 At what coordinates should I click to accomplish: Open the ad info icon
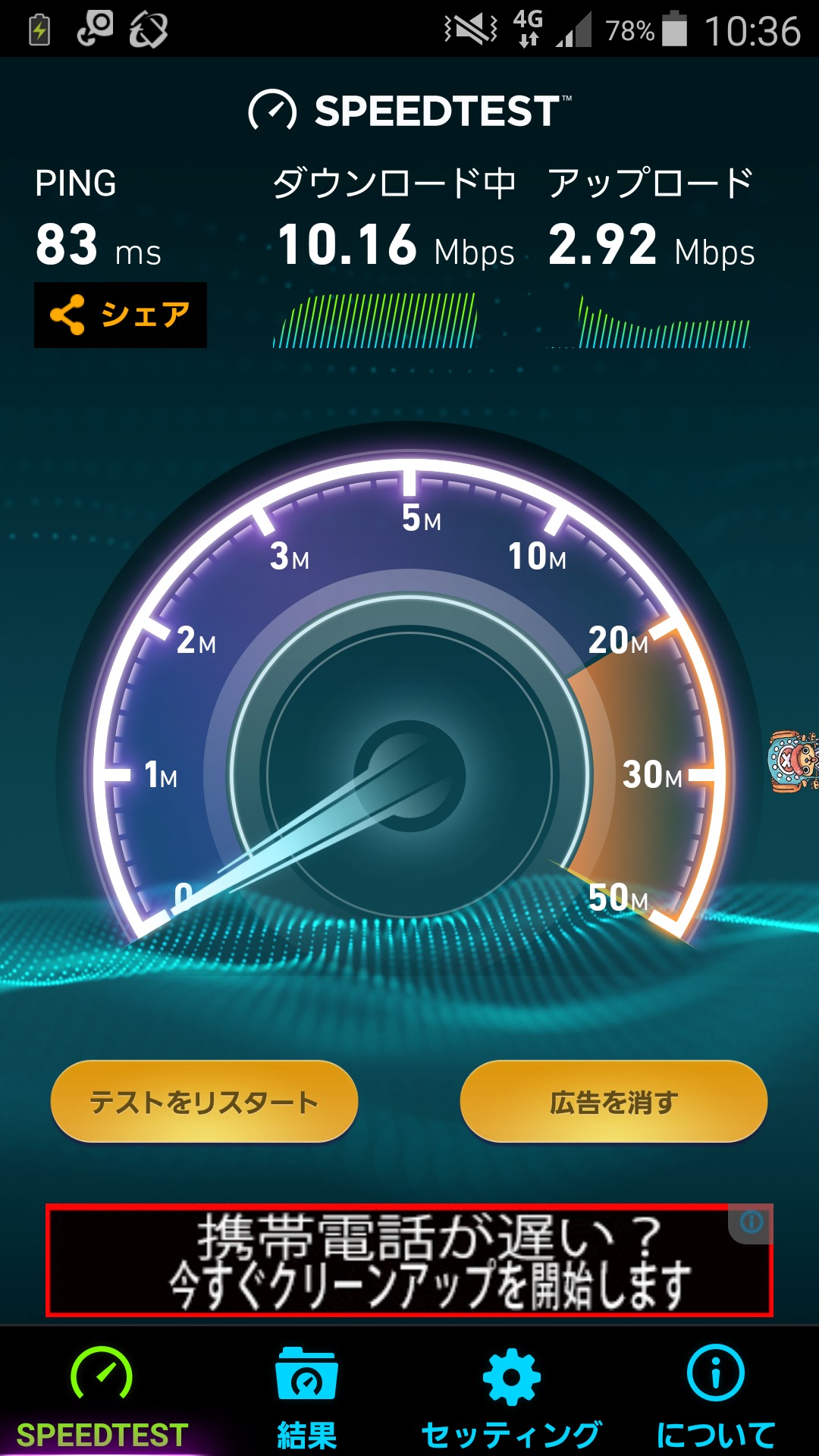[x=752, y=1222]
